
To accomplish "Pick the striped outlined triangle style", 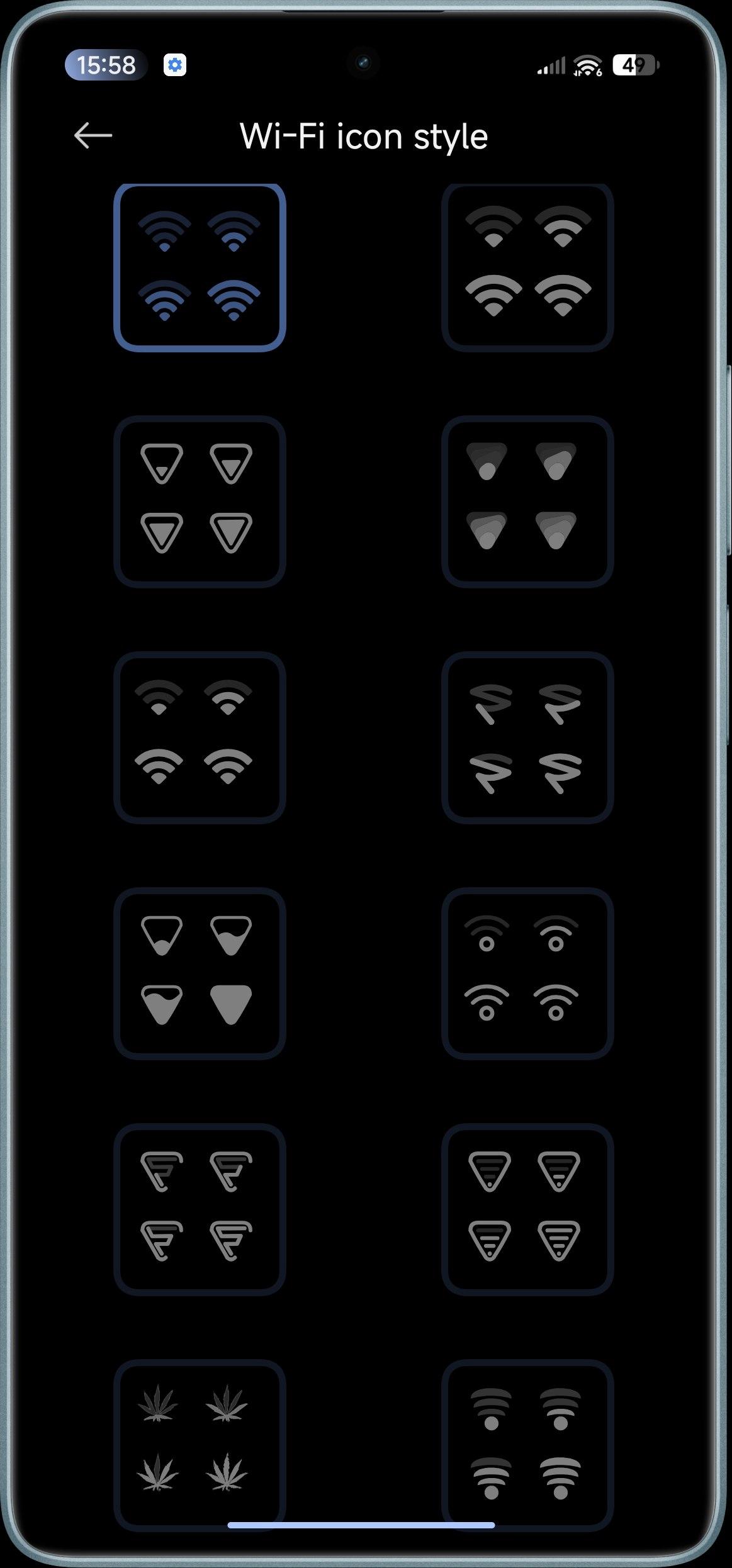I will click(527, 1209).
